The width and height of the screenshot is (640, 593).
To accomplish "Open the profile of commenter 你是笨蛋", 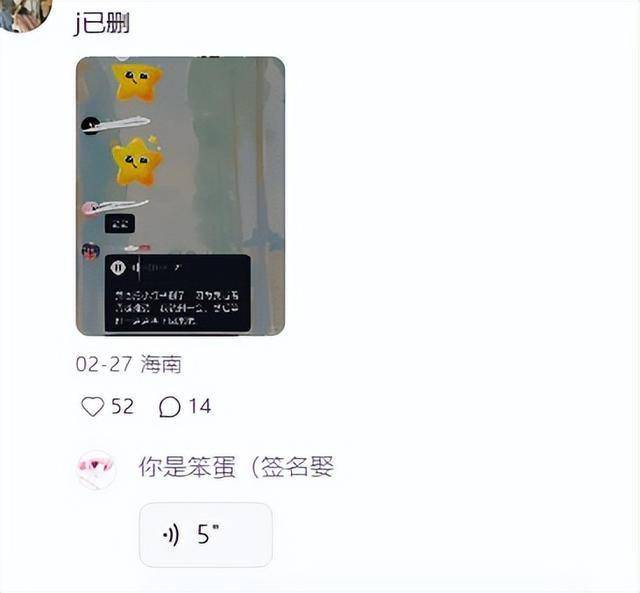I will [97, 469].
